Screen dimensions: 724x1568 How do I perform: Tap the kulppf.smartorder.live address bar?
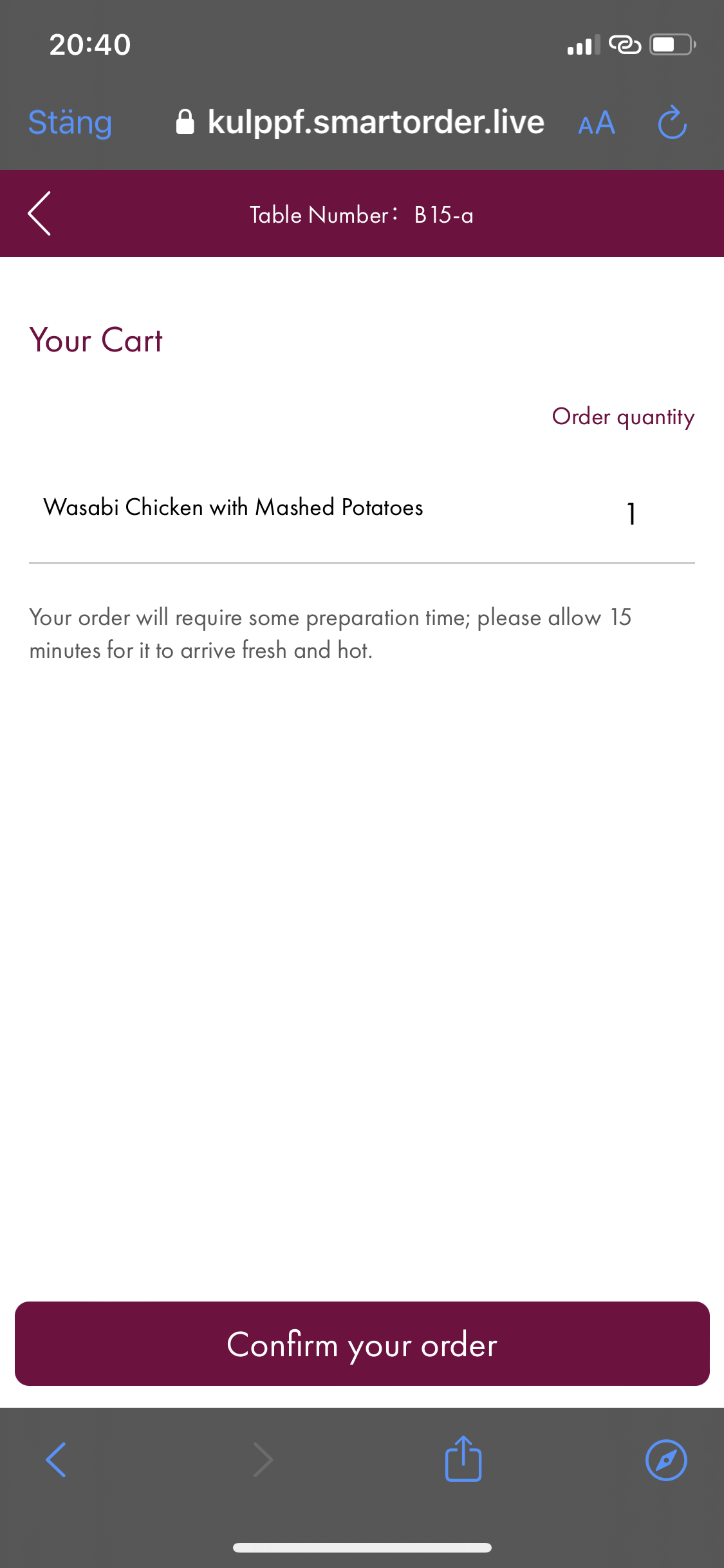pos(360,122)
